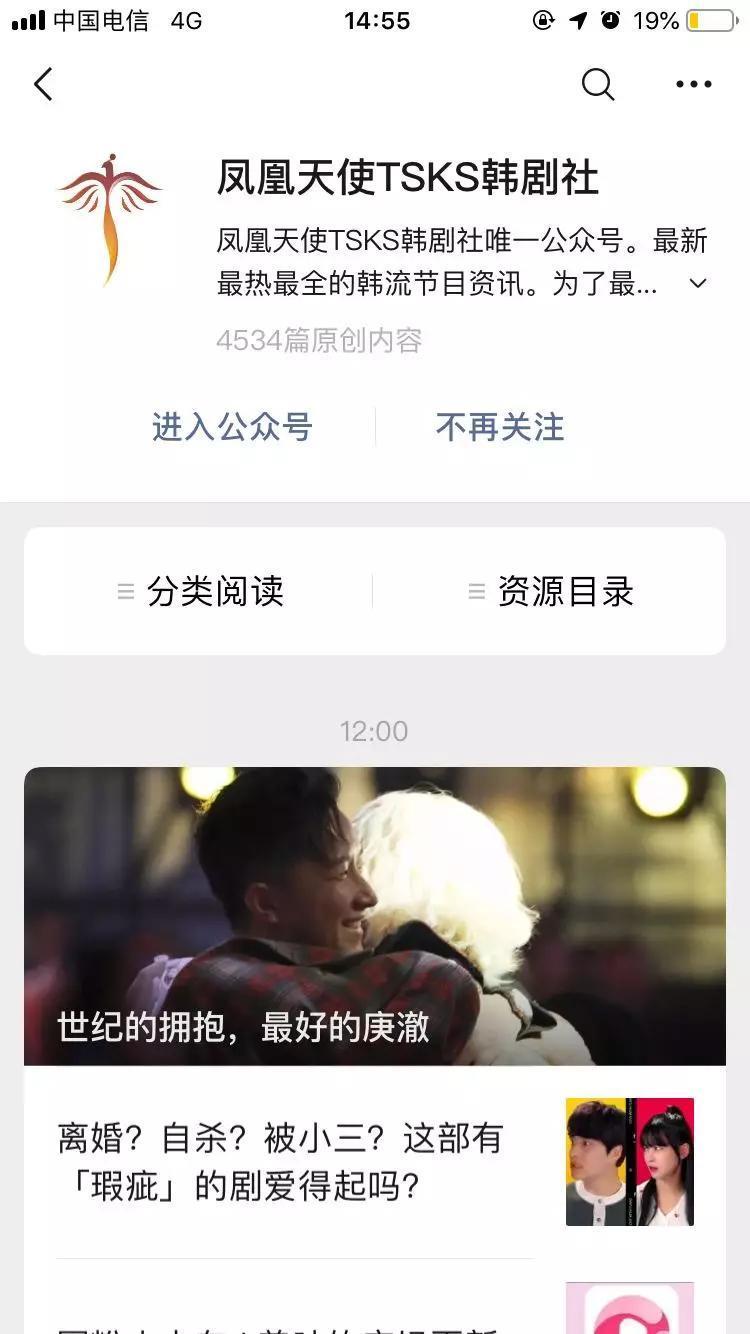Expand the account description chevron
This screenshot has width=750, height=1334.
pos(698,284)
